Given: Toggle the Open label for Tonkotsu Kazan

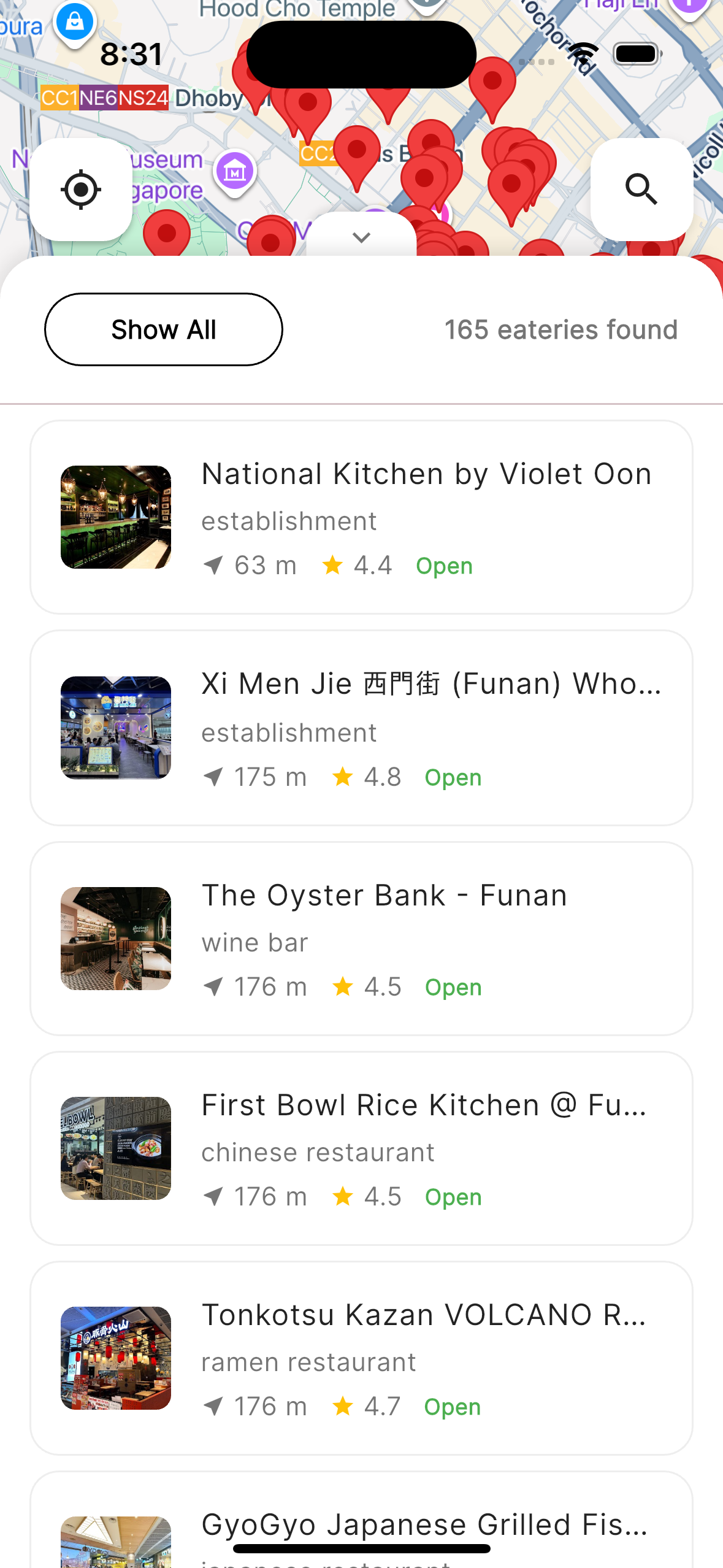Looking at the screenshot, I should tap(452, 1406).
